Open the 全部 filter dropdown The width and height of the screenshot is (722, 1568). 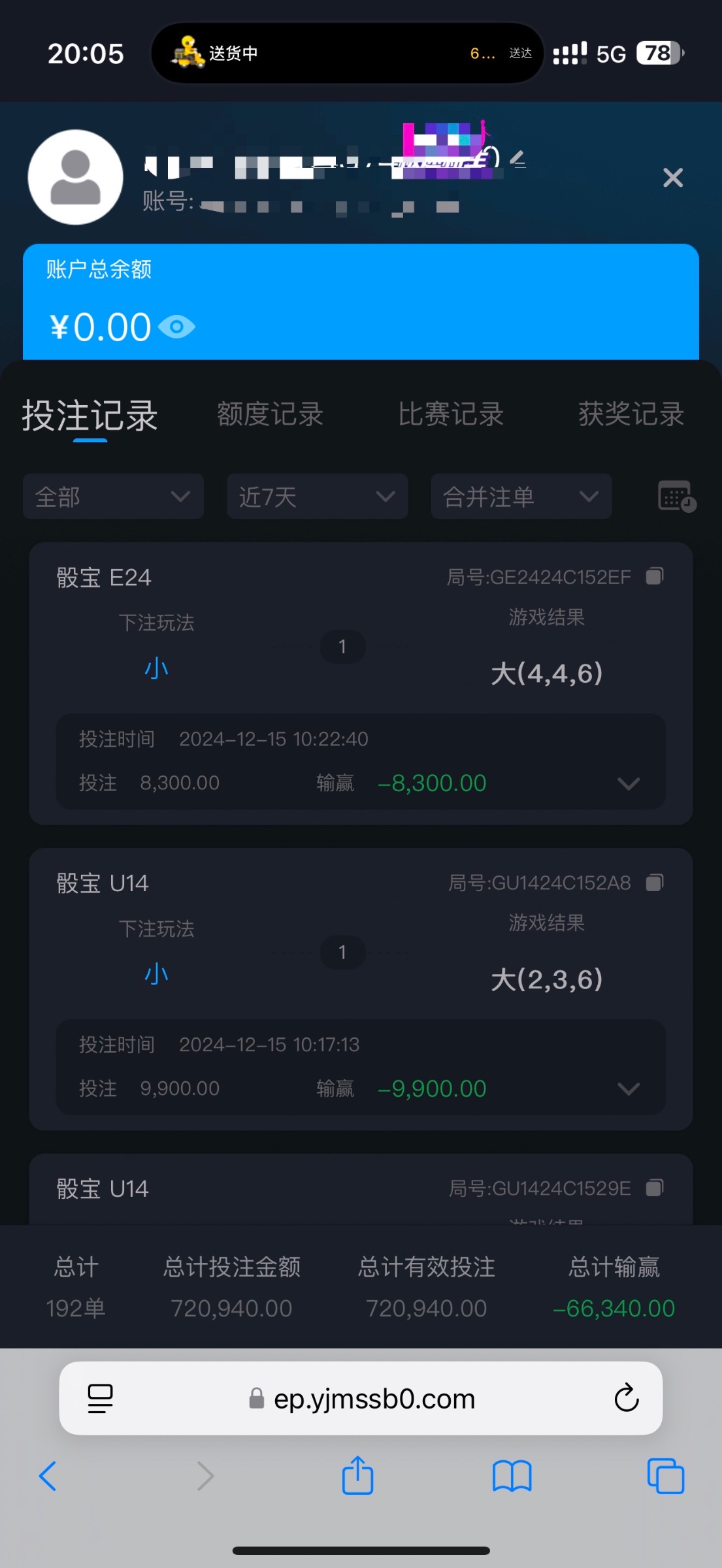click(114, 497)
